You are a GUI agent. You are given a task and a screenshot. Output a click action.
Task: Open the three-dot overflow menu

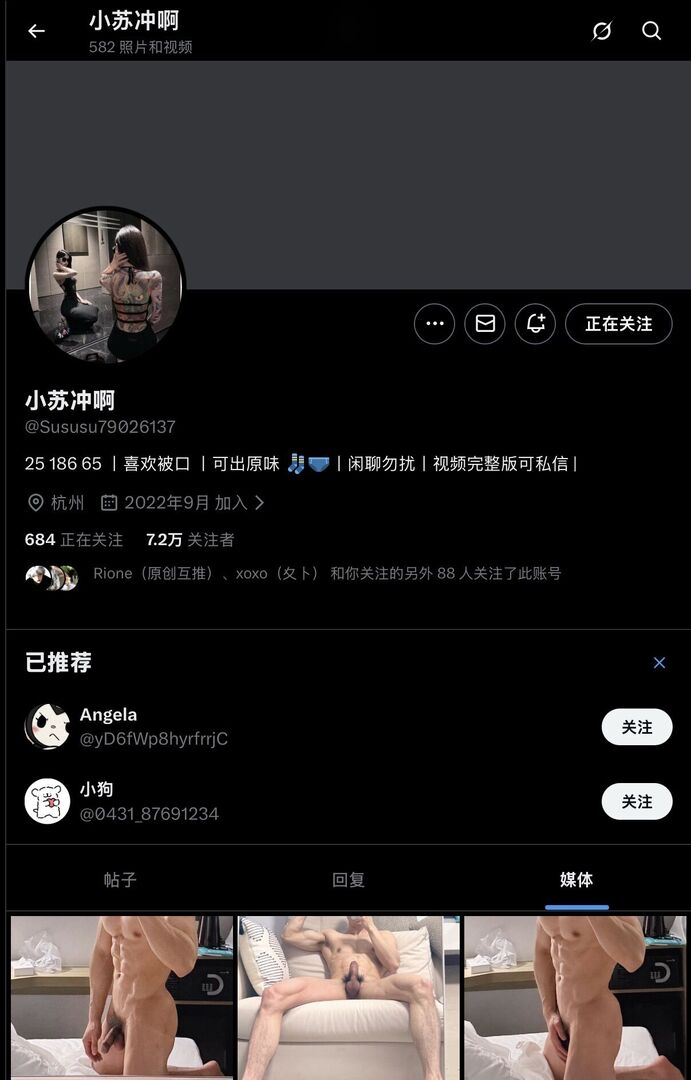pos(434,324)
